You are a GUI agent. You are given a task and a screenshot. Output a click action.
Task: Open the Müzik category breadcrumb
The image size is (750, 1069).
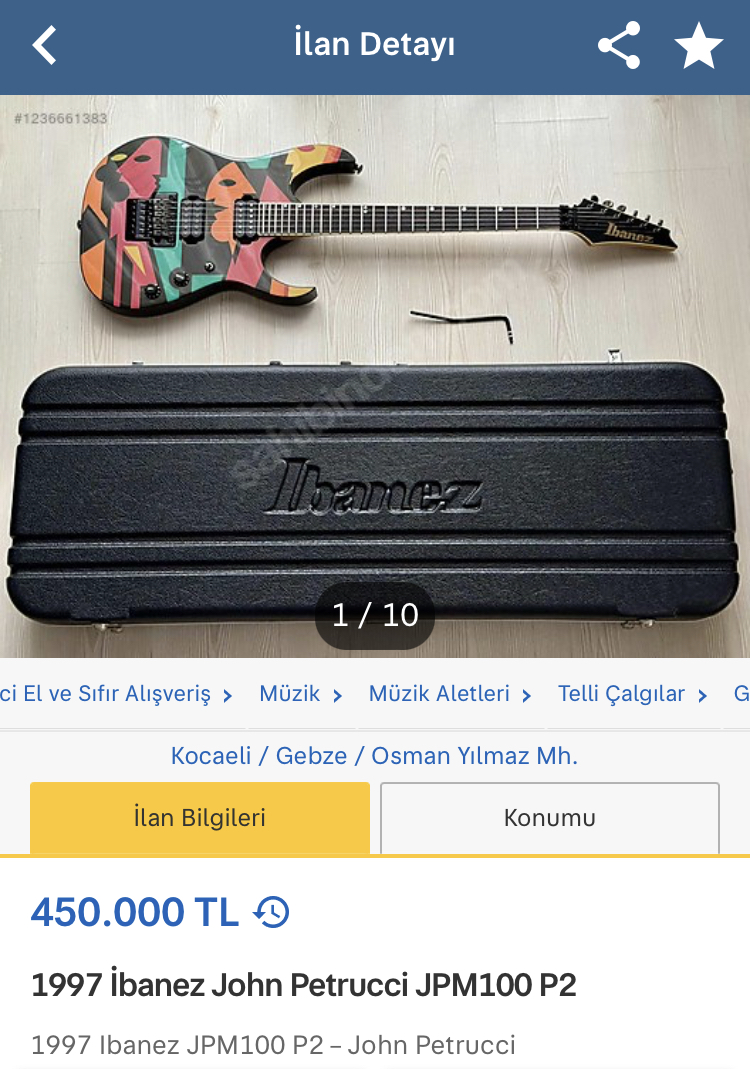290,694
